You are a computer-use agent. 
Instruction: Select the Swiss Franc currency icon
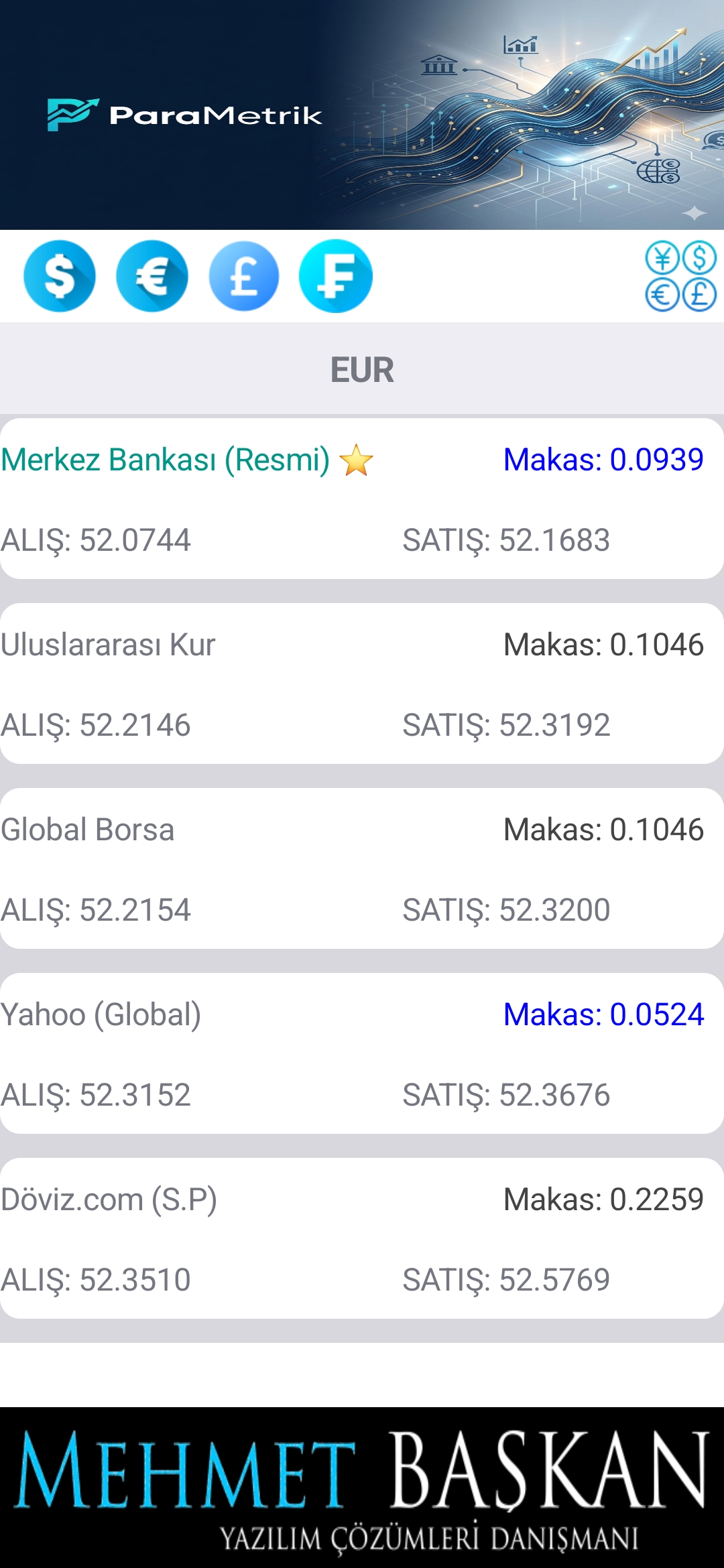point(337,276)
